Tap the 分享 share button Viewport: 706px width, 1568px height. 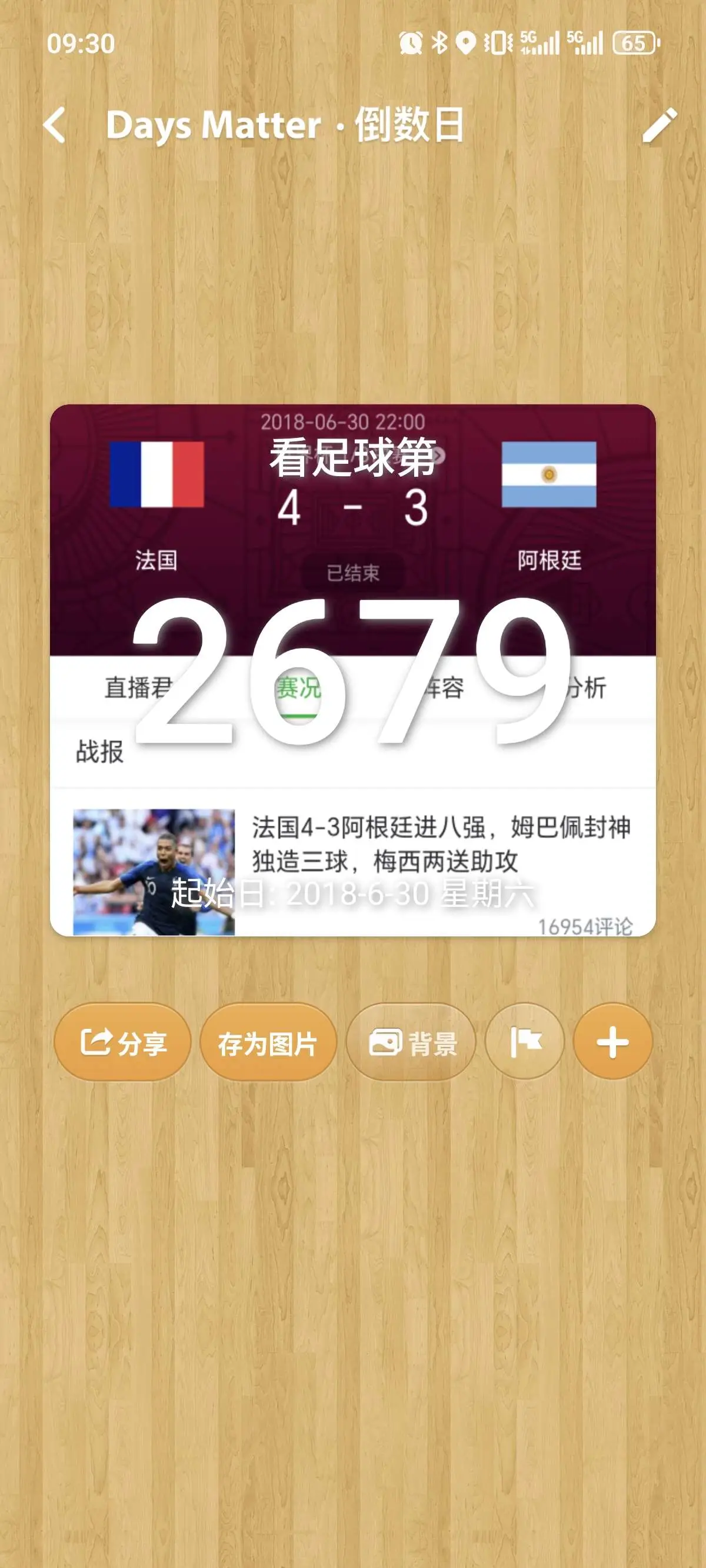[122, 1042]
